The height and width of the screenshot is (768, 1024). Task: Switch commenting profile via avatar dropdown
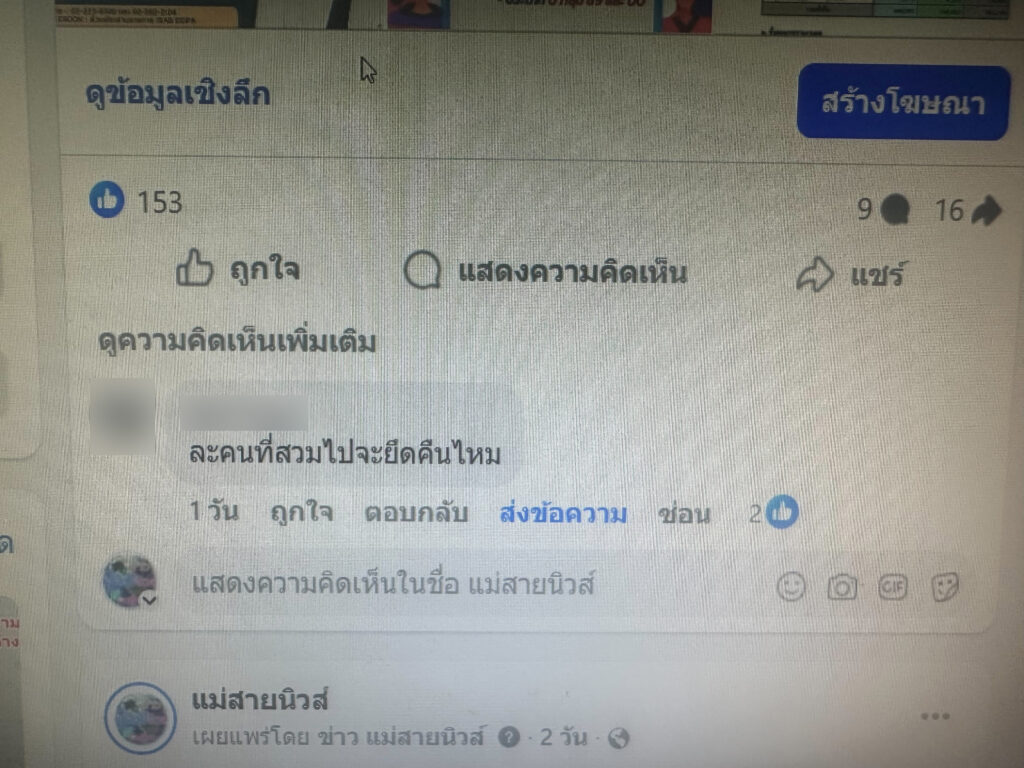tap(149, 600)
